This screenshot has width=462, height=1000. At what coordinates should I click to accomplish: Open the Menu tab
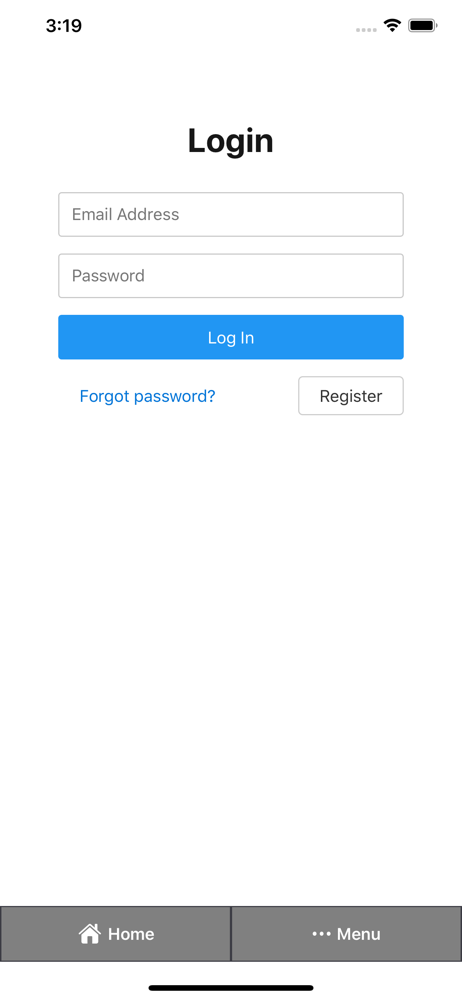pyautogui.click(x=346, y=934)
